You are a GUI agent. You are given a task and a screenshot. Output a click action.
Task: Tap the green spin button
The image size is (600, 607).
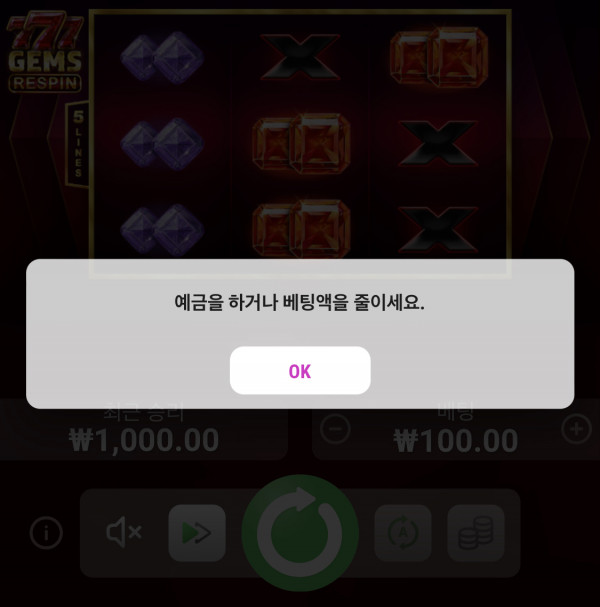coord(300,534)
